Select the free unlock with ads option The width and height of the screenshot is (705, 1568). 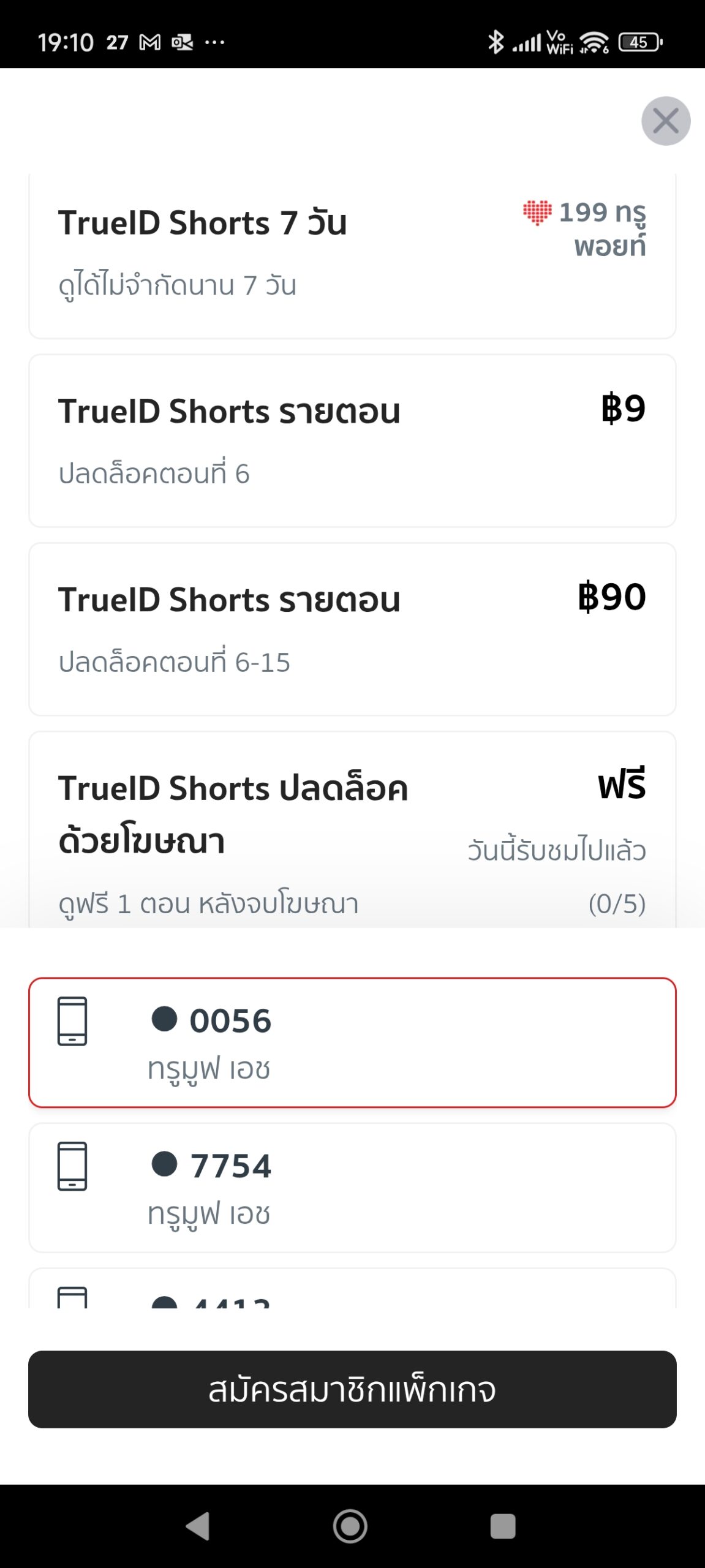point(352,830)
